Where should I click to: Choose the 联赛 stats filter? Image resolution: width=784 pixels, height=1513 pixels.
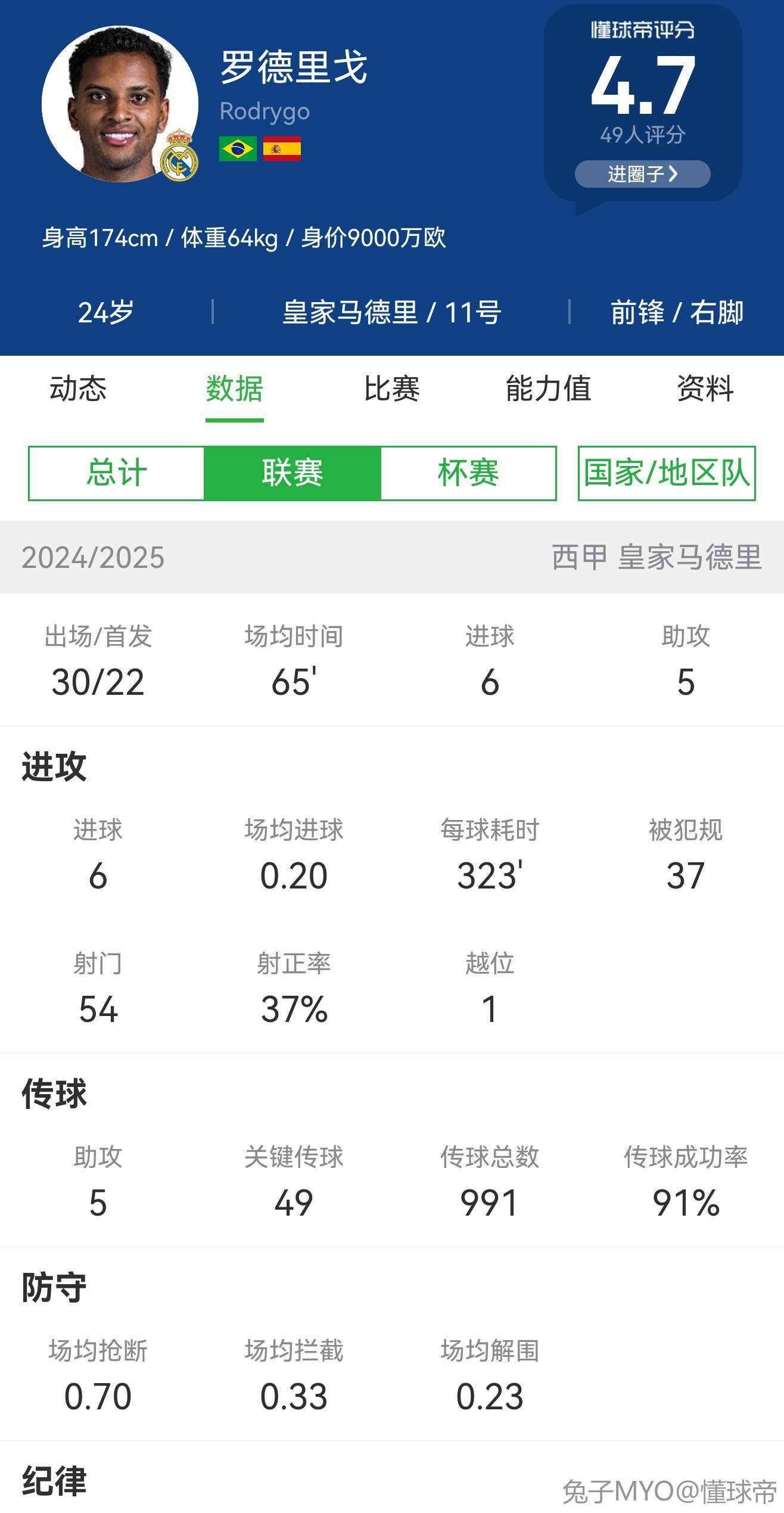(293, 473)
